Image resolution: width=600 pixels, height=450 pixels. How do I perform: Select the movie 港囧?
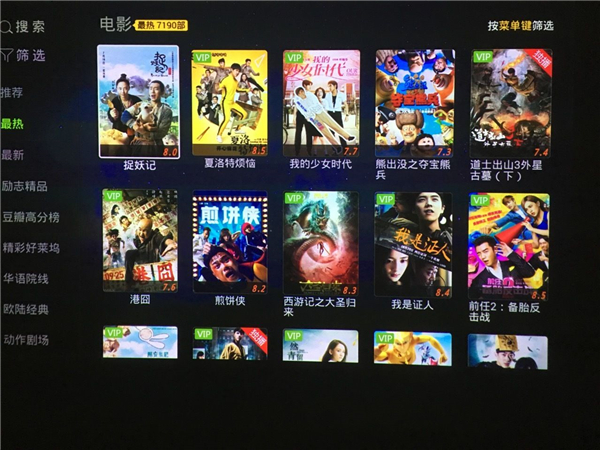click(139, 241)
